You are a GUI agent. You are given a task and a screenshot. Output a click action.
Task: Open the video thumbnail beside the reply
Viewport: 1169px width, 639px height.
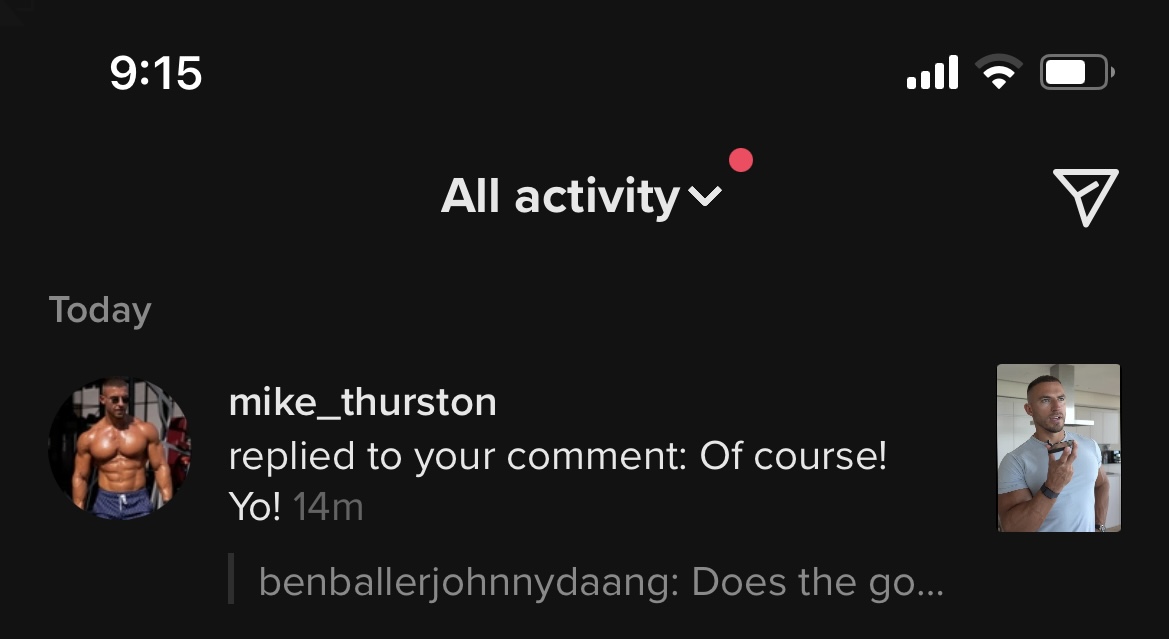click(1058, 448)
